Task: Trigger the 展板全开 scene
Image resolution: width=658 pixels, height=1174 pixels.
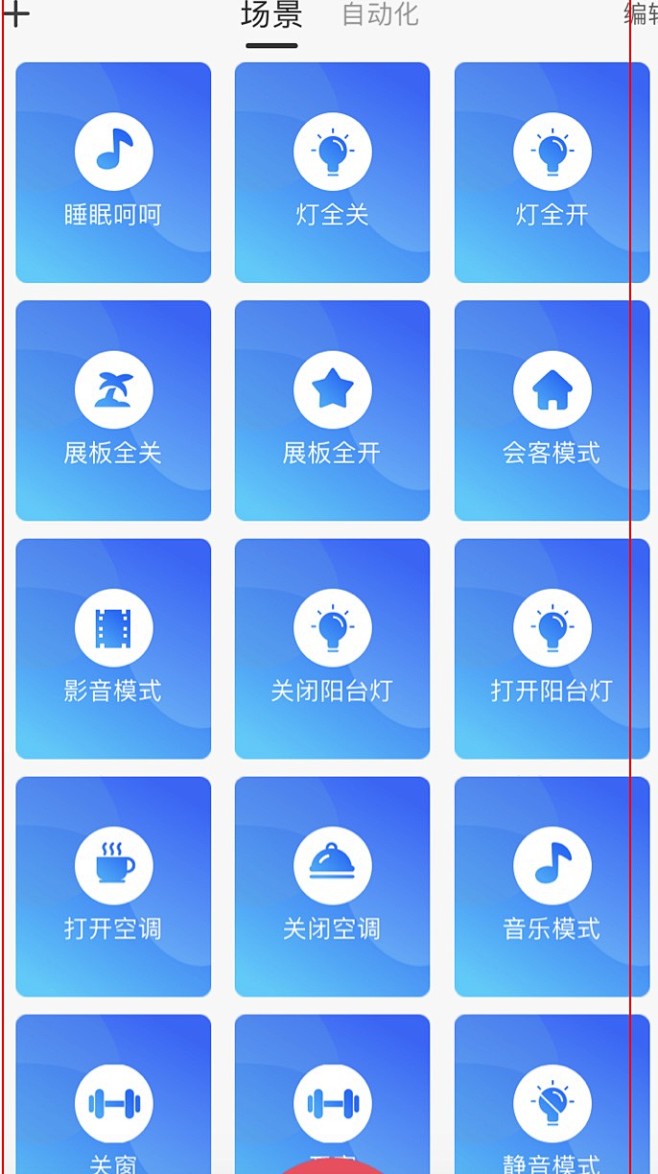Action: pos(332,410)
